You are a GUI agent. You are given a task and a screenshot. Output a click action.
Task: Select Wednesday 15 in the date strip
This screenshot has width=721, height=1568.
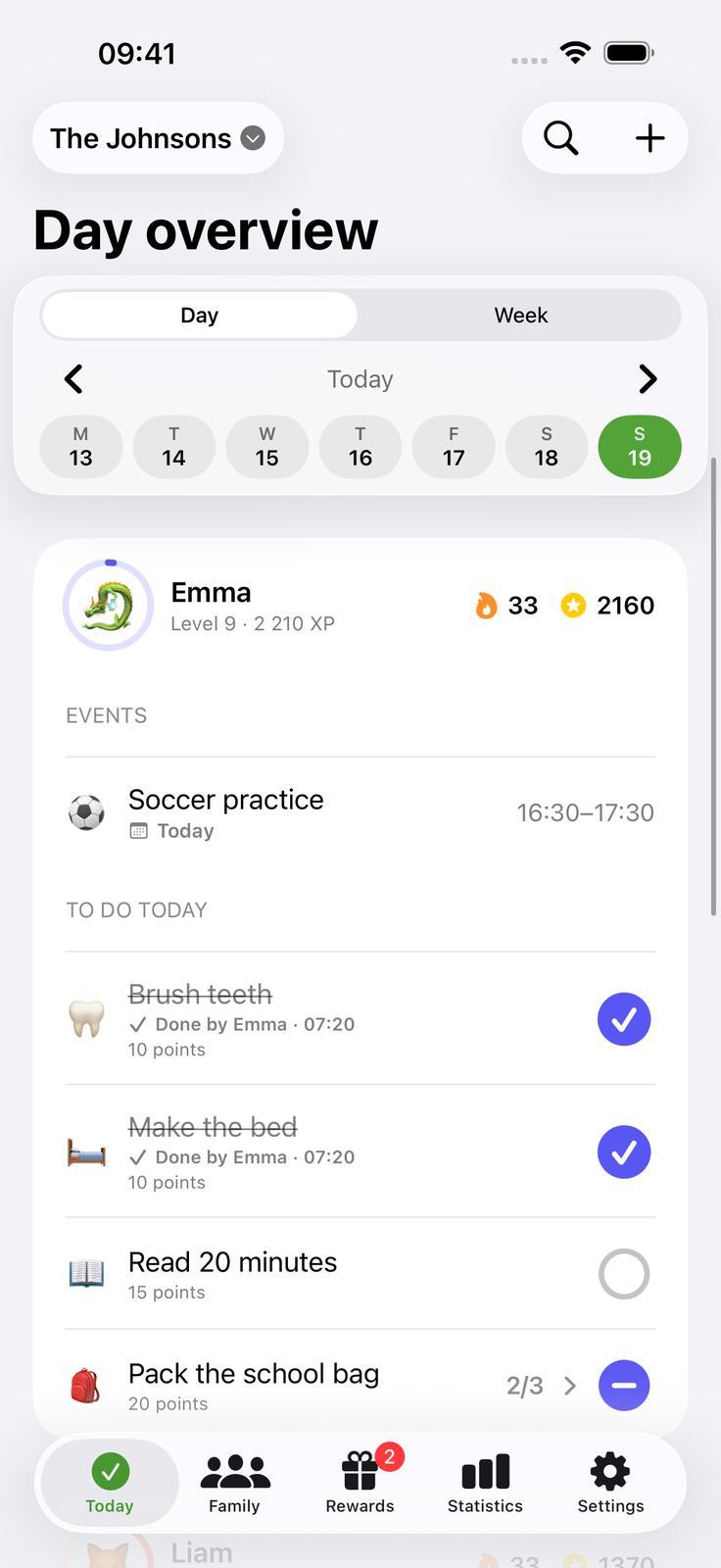(267, 447)
